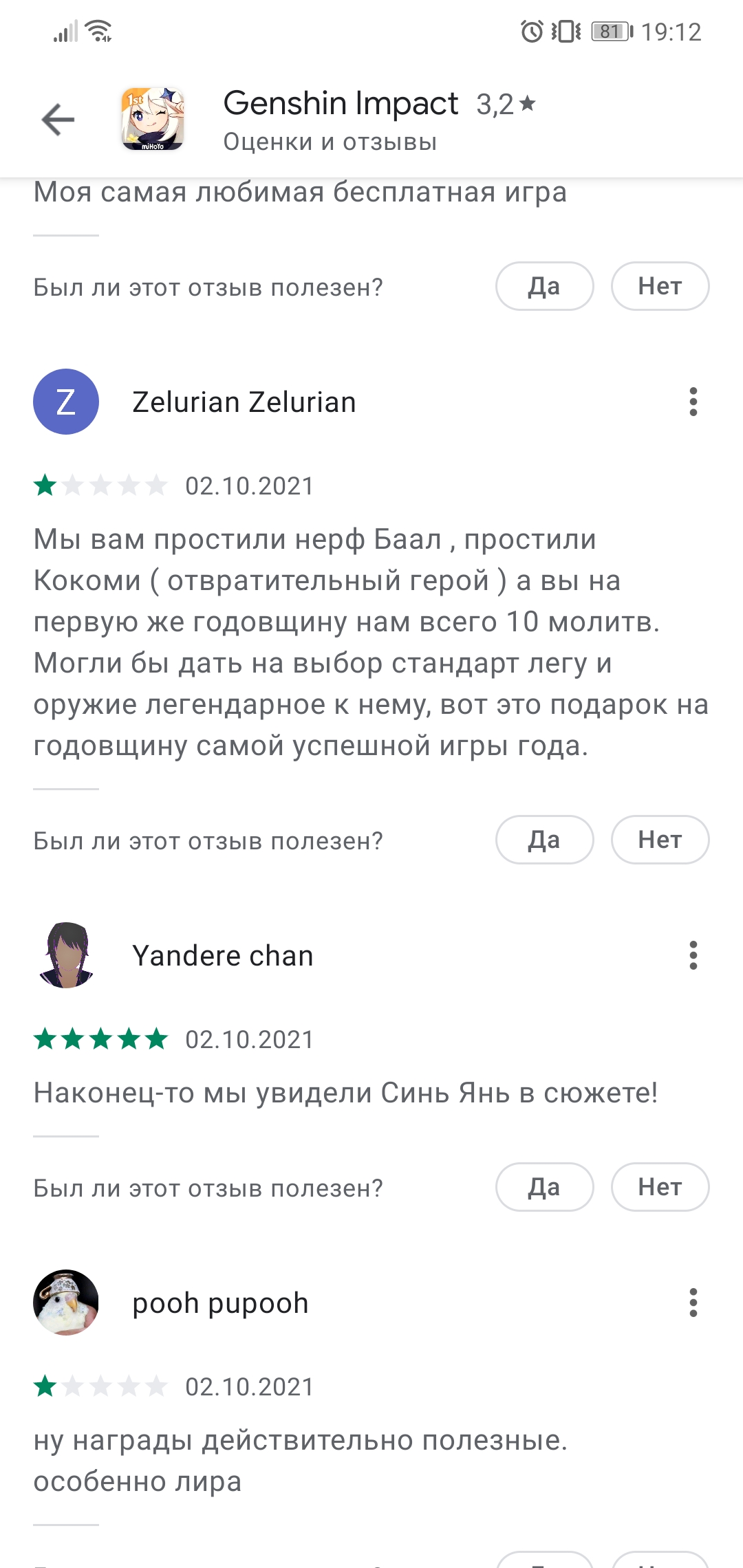Mark the 'Моя самая любимая' review as helpful (Да)

pyautogui.click(x=544, y=286)
